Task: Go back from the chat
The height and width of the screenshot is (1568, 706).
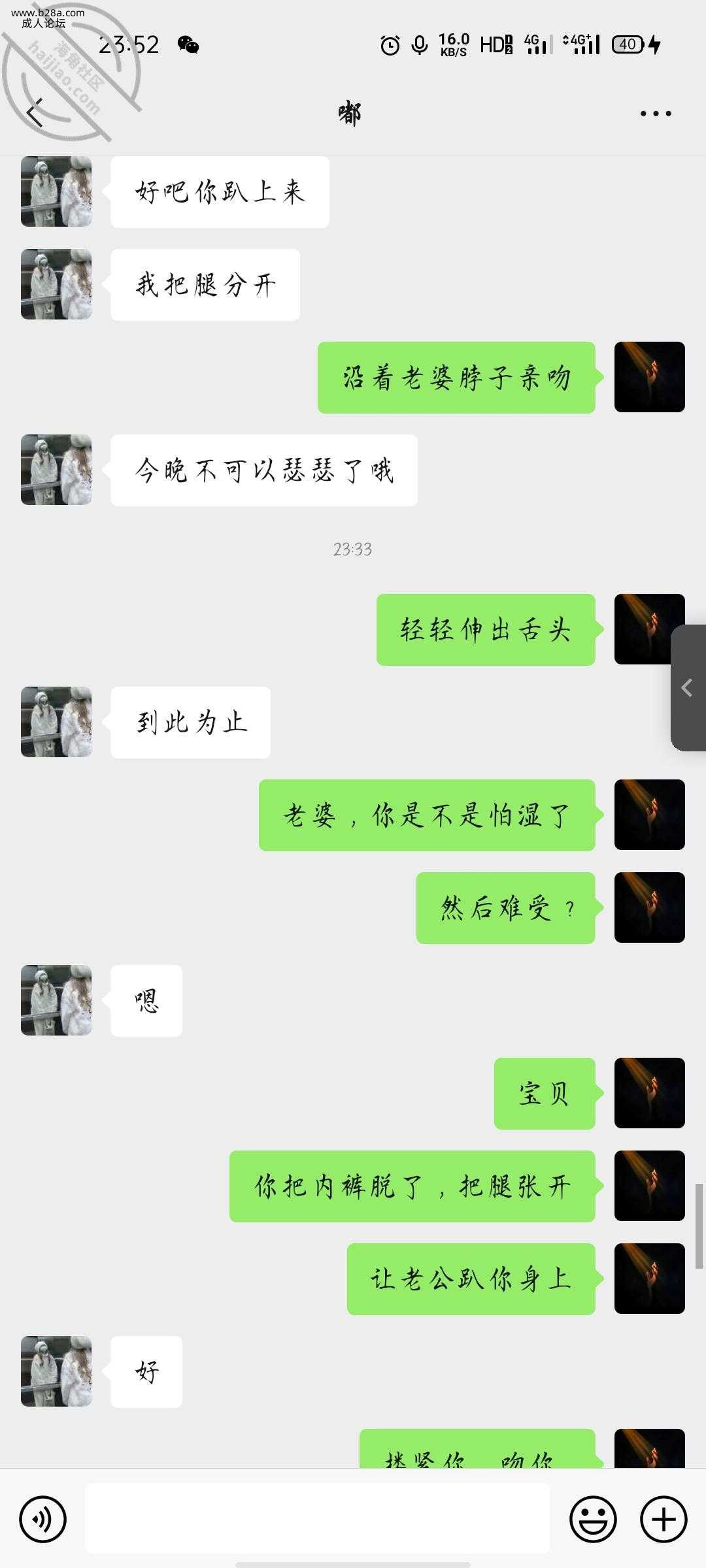Action: (35, 113)
